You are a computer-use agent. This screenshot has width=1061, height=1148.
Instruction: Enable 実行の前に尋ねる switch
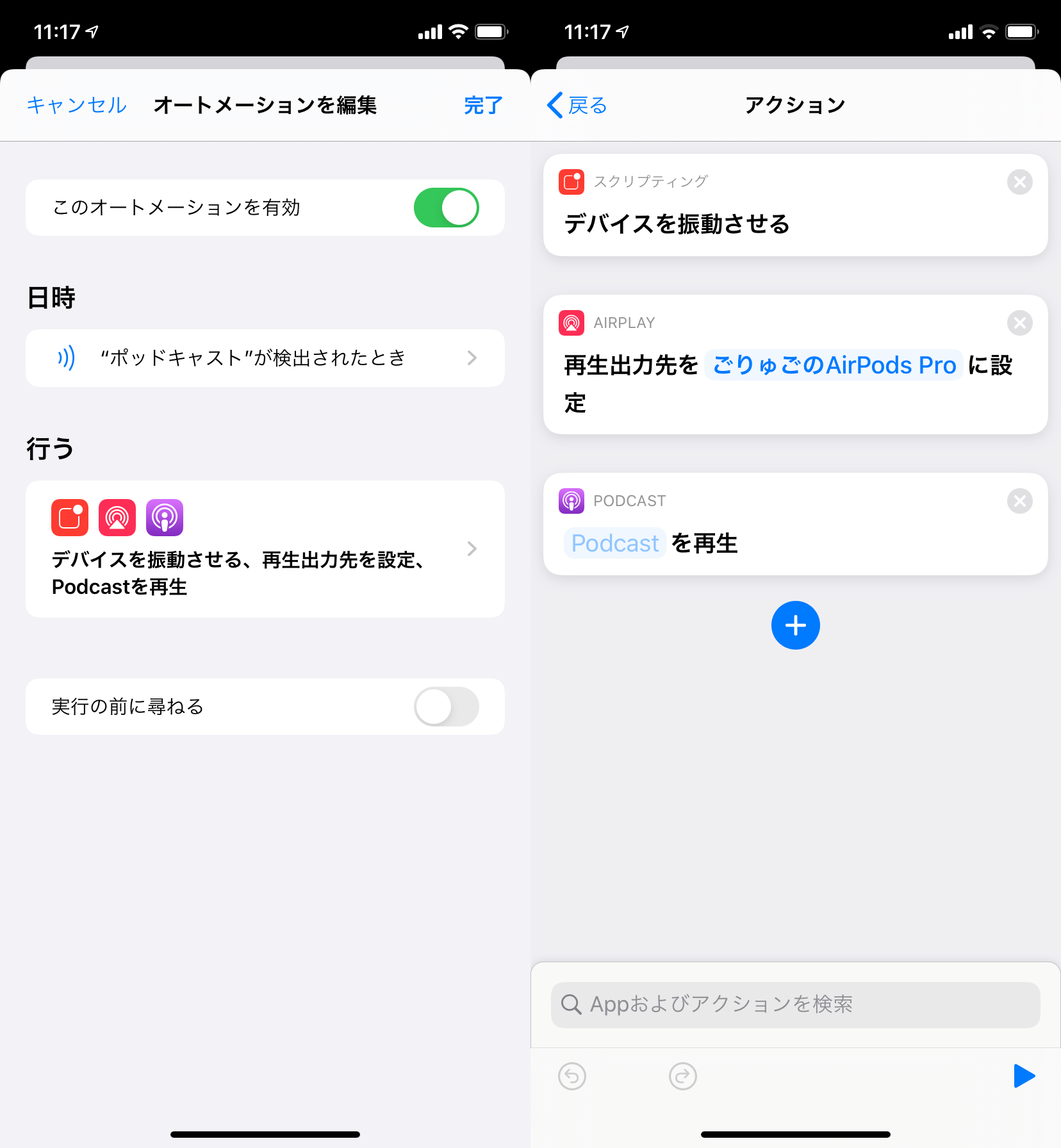(x=446, y=707)
